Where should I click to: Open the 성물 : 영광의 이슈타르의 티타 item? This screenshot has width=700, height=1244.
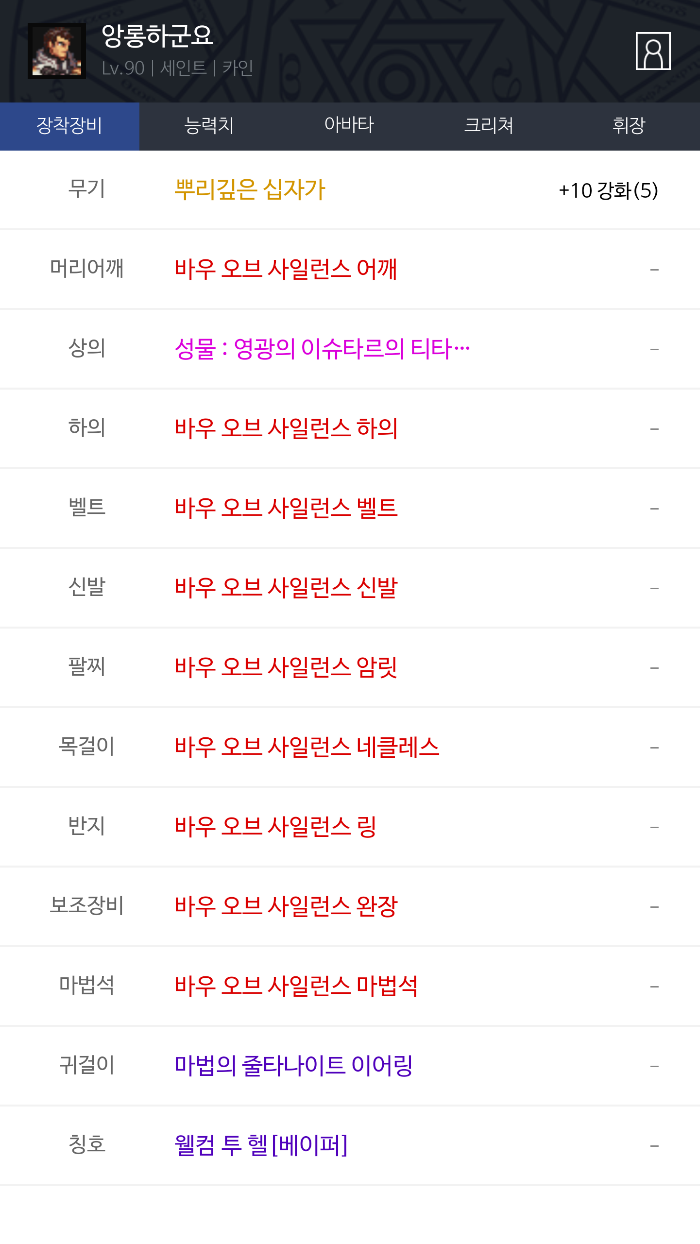(322, 349)
